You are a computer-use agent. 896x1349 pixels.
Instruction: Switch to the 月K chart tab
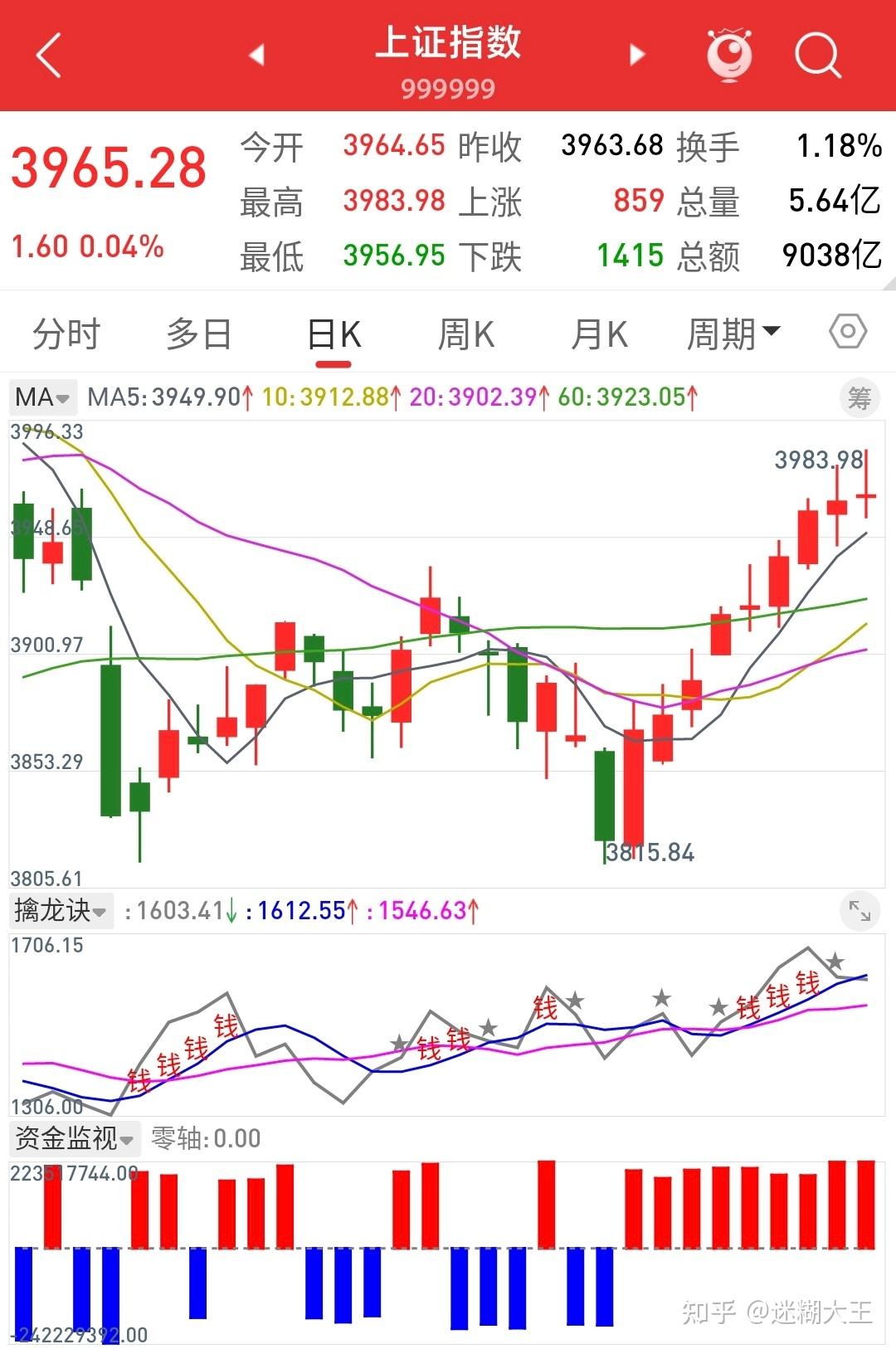599,334
